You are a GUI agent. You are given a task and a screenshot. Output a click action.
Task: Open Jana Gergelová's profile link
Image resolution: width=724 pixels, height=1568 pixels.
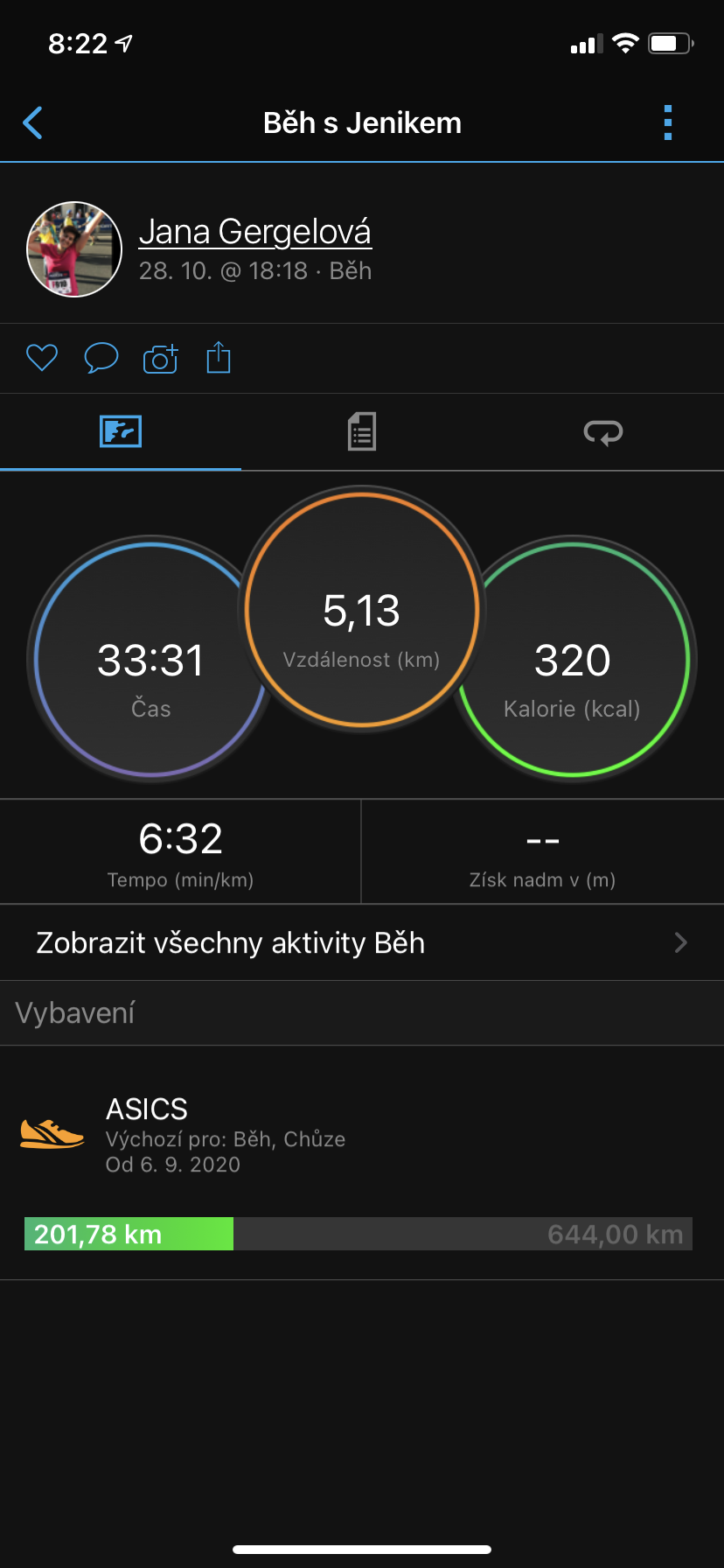point(255,232)
